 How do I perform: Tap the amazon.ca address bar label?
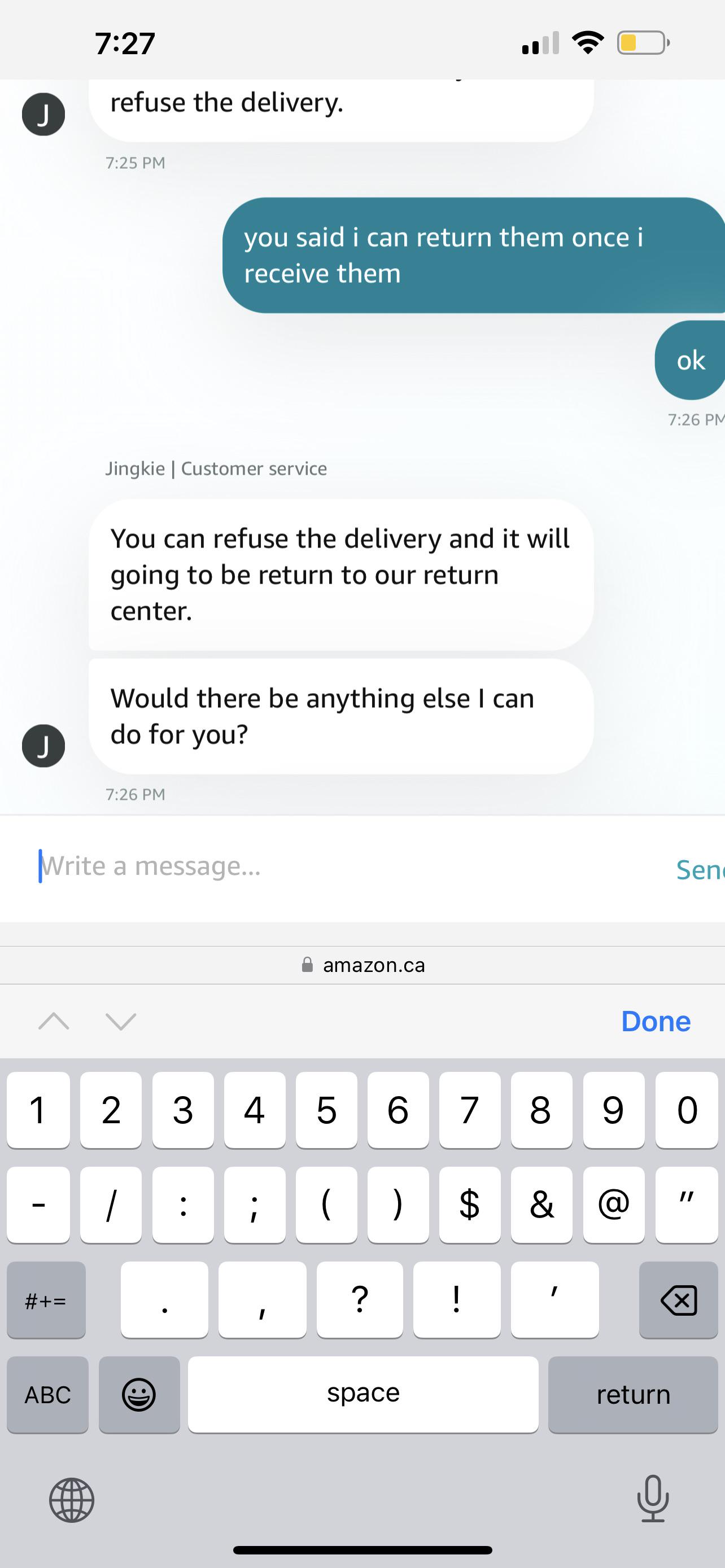click(x=373, y=963)
